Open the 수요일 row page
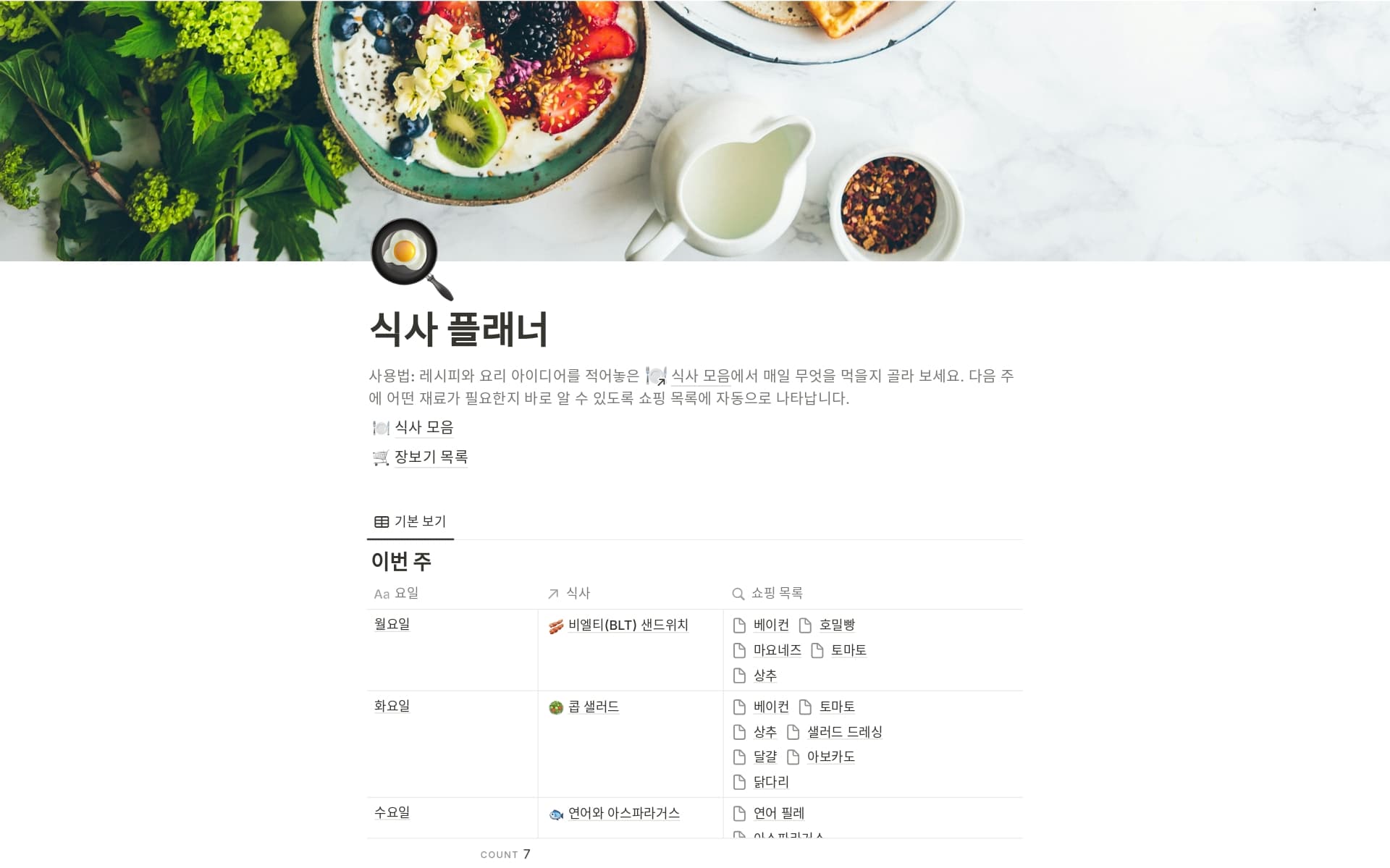Image resolution: width=1390 pixels, height=868 pixels. pos(392,813)
